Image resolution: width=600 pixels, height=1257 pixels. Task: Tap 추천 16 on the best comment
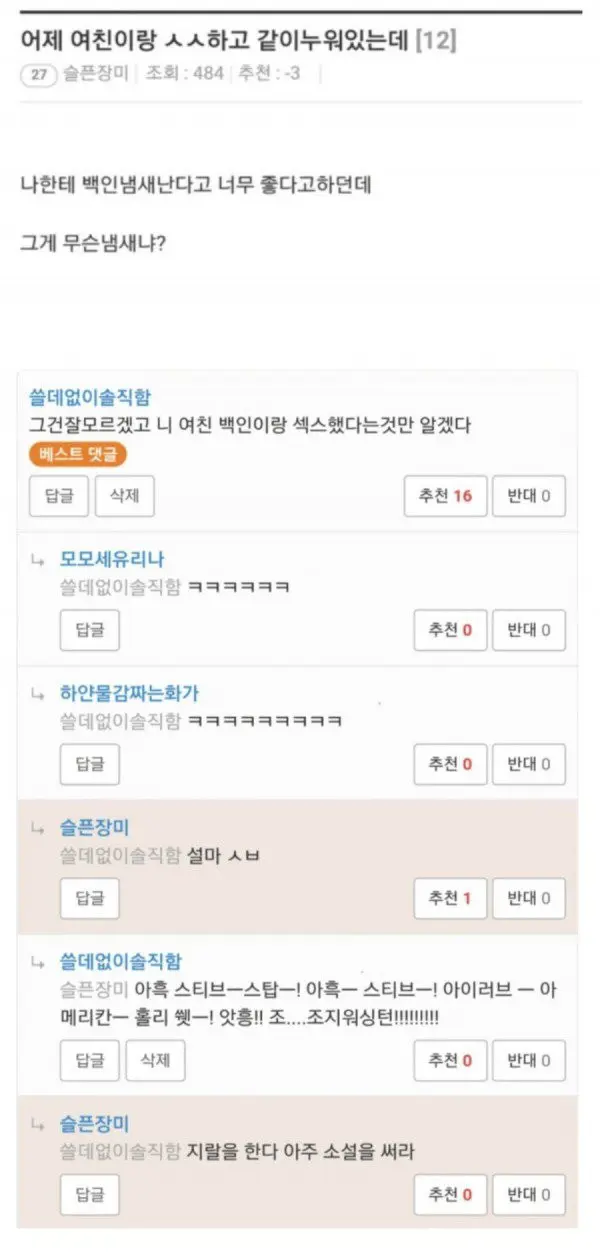click(x=445, y=496)
